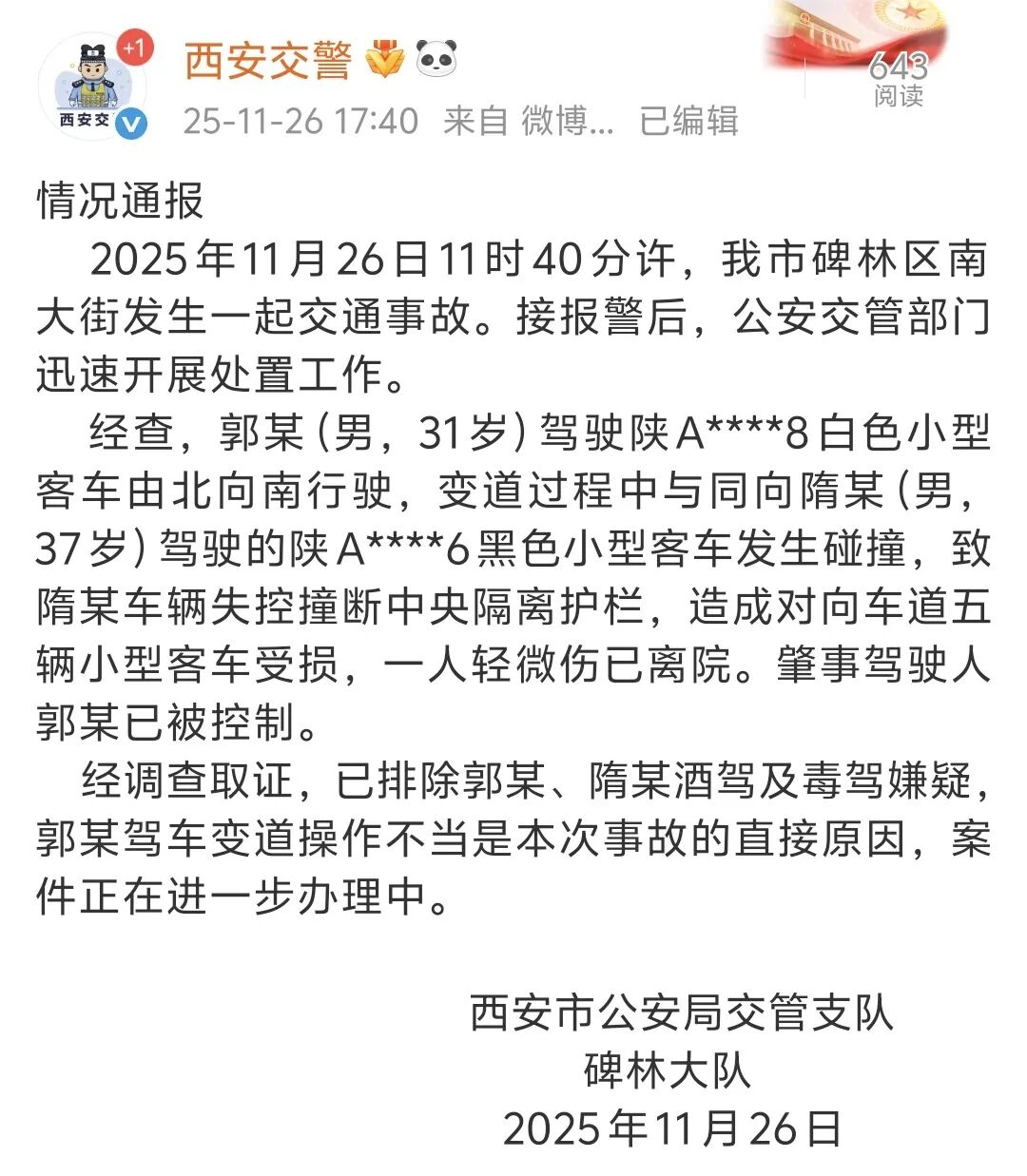Viewport: 1027px width, 1176px height.
Task: Click the blue V verification badge
Action: click(131, 121)
